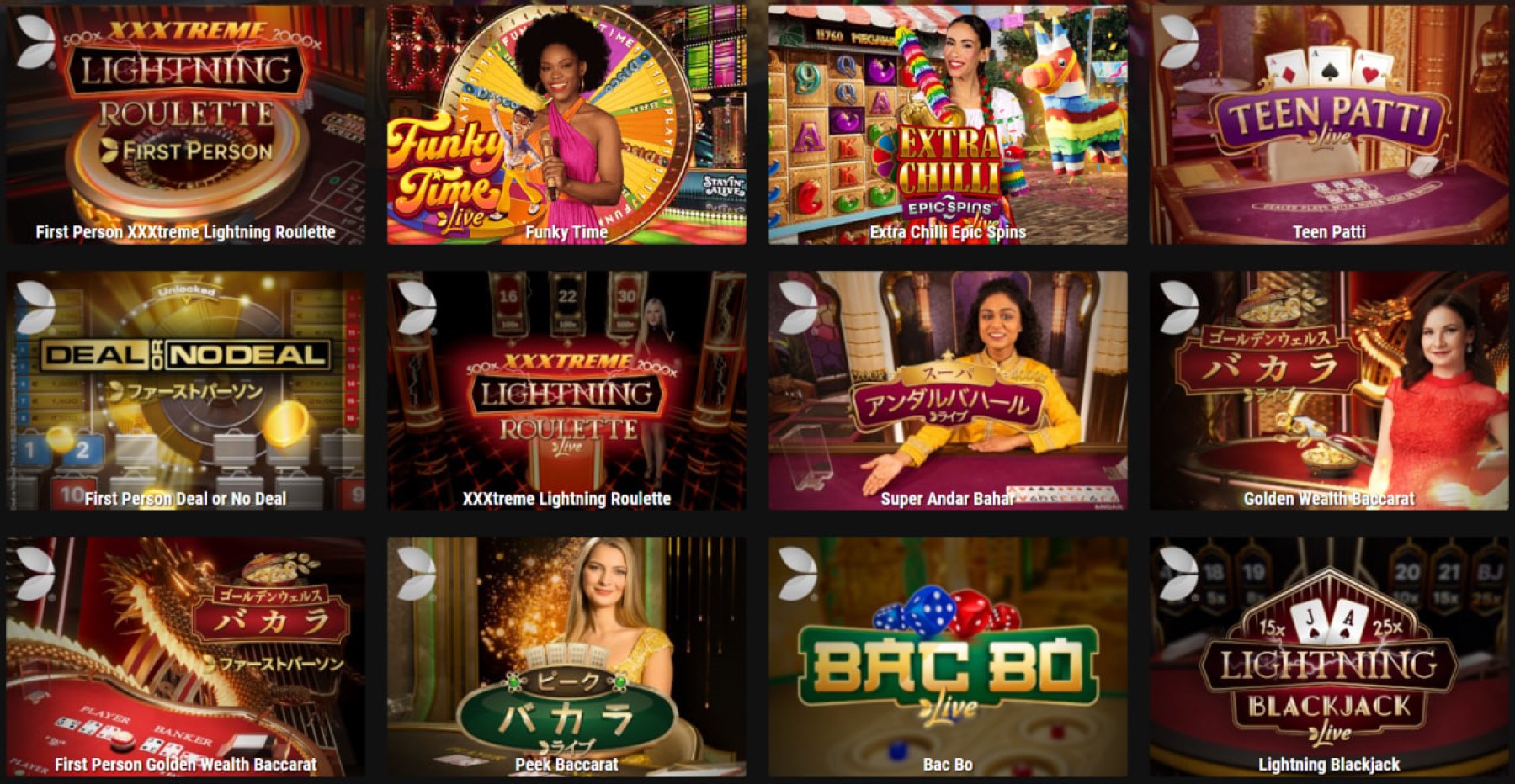Select Golden Wealth Baccarat
This screenshot has height=784, width=1515.
click(x=1329, y=390)
